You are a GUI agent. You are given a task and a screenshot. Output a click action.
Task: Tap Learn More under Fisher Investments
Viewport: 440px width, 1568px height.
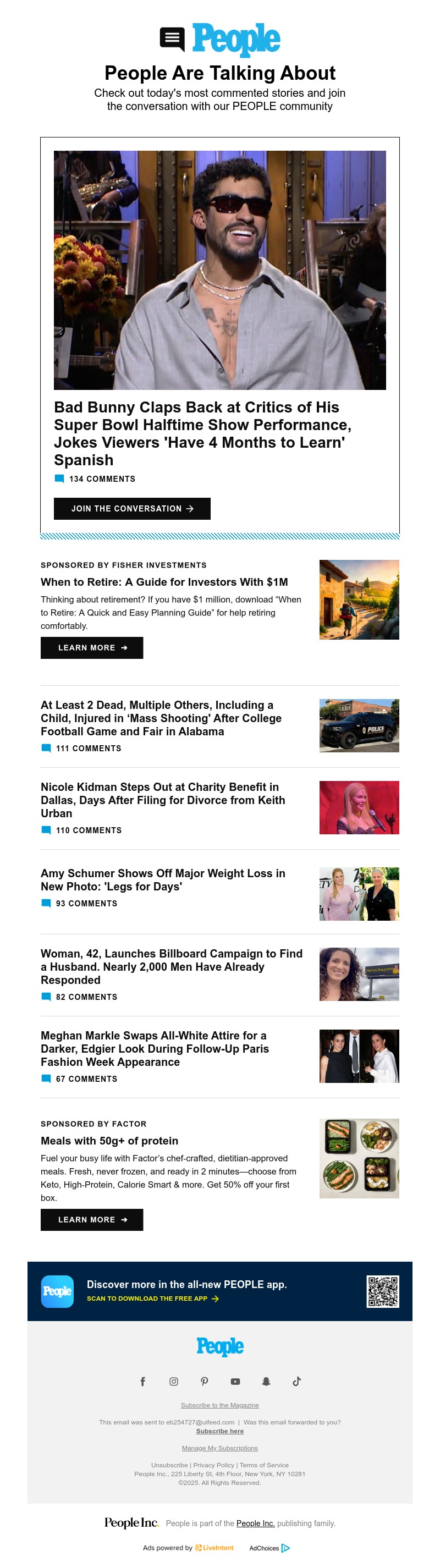point(92,648)
